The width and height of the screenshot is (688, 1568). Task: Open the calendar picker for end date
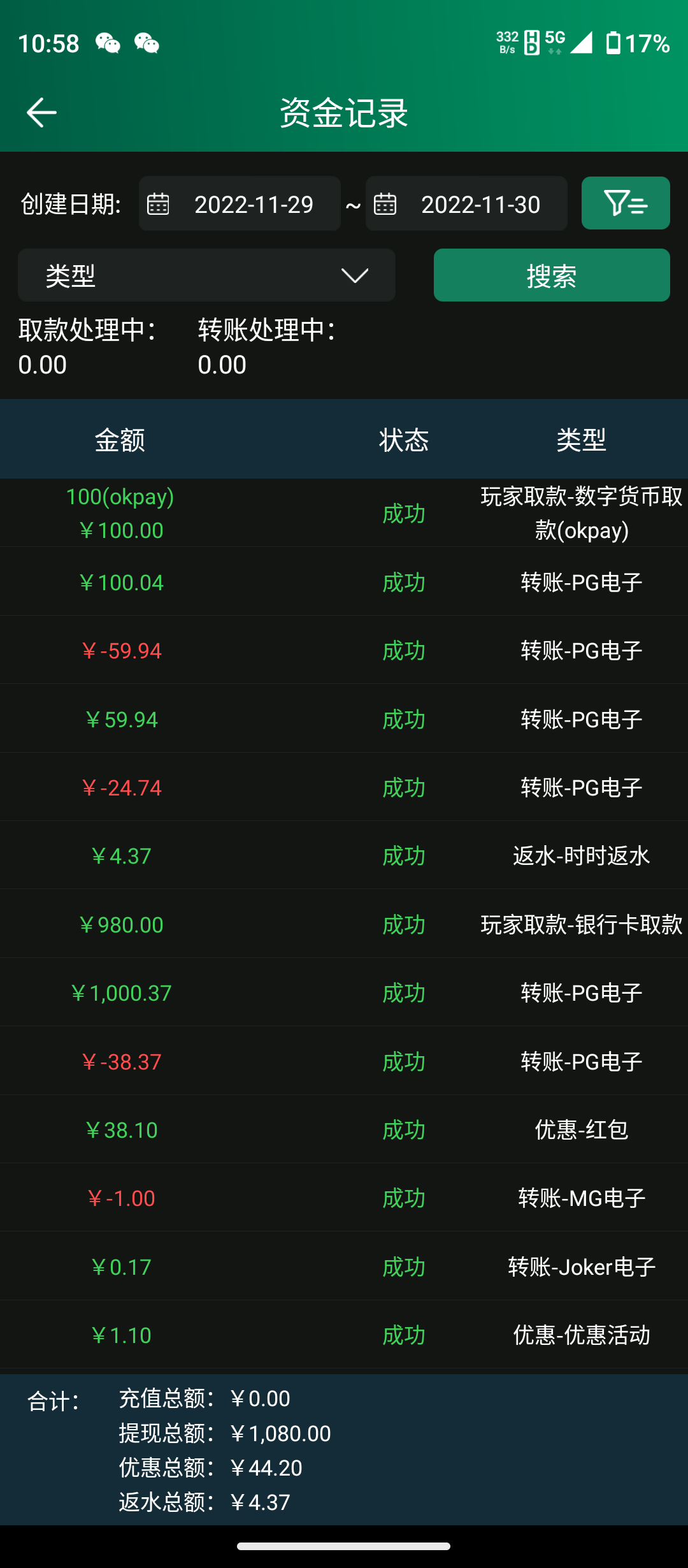pyautogui.click(x=385, y=203)
